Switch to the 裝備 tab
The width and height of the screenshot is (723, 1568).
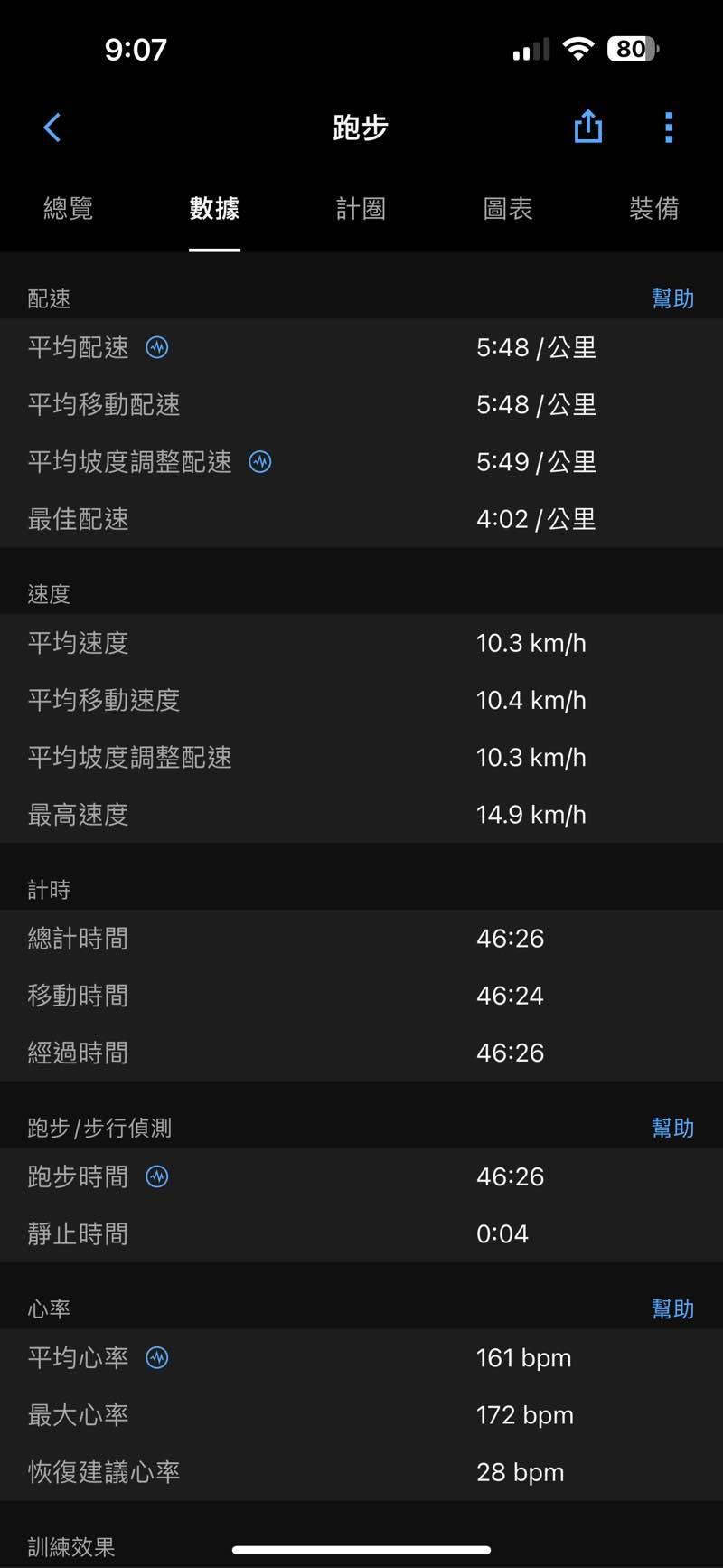[x=653, y=209]
